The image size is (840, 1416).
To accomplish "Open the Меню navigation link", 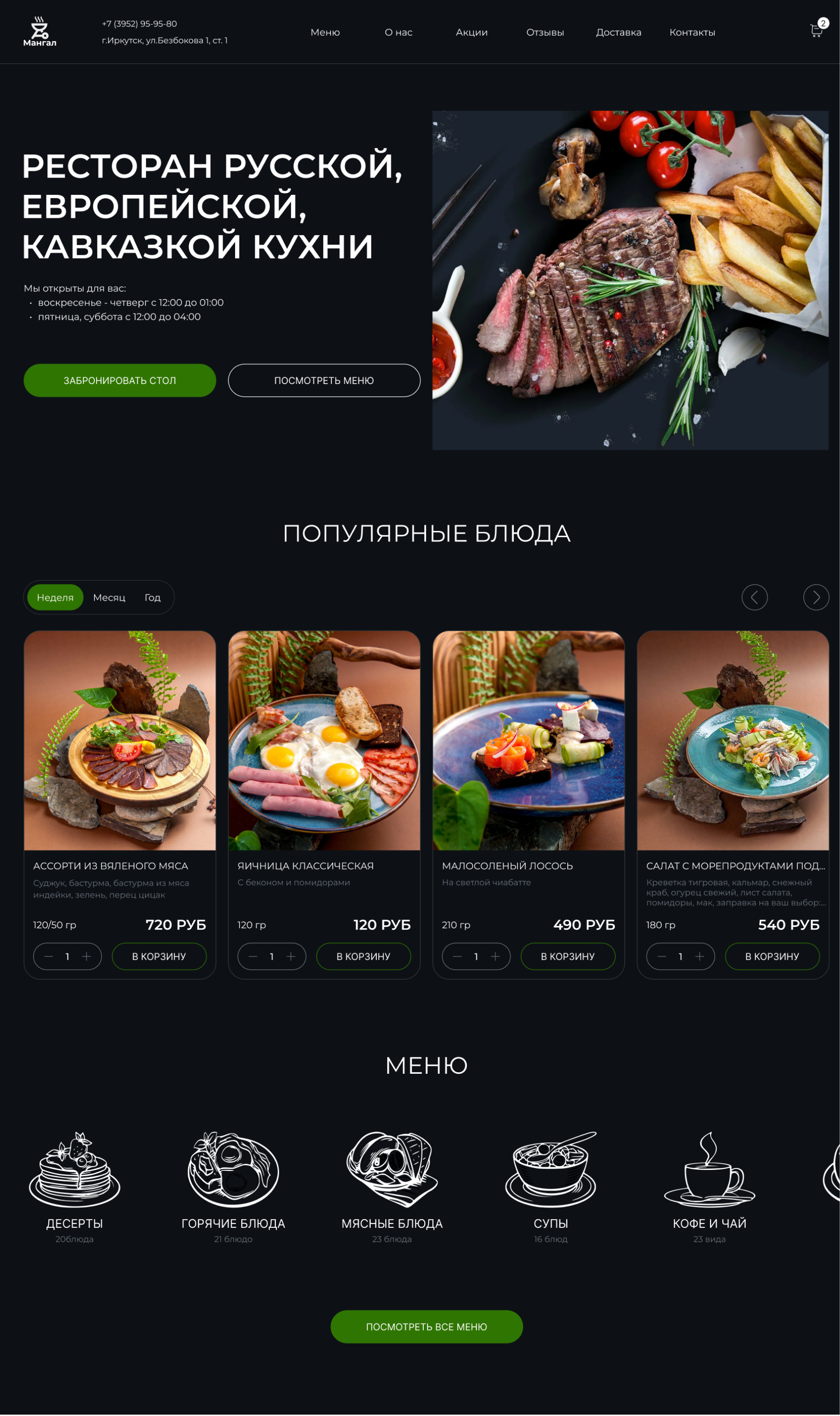I will click(325, 32).
